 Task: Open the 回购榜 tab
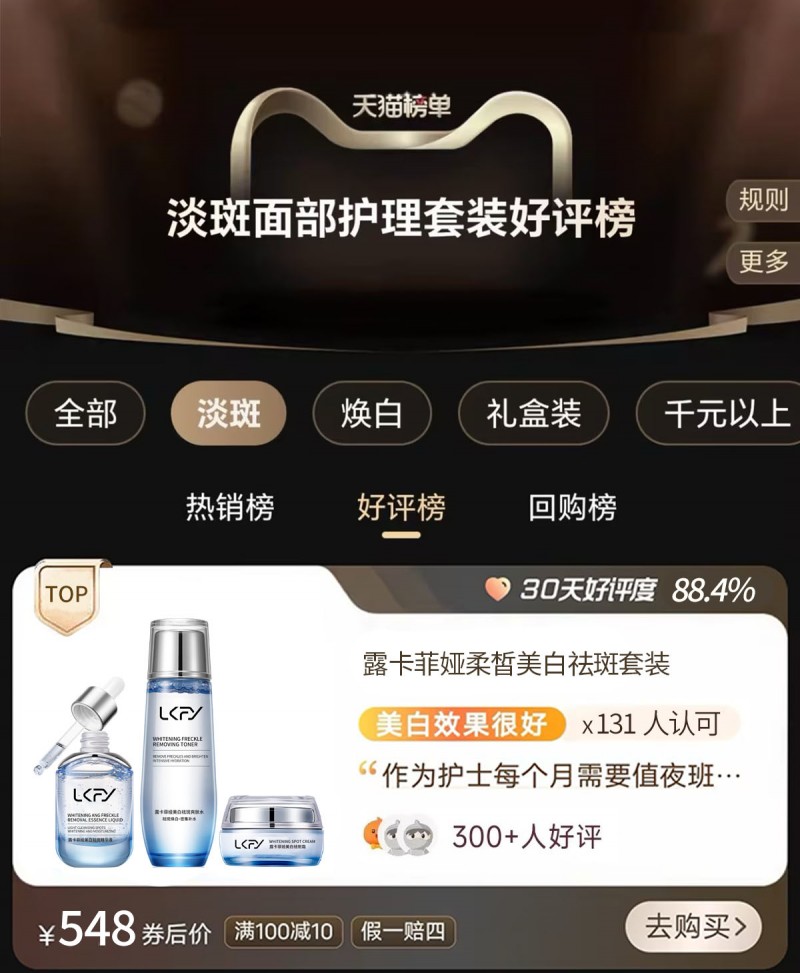coord(572,507)
